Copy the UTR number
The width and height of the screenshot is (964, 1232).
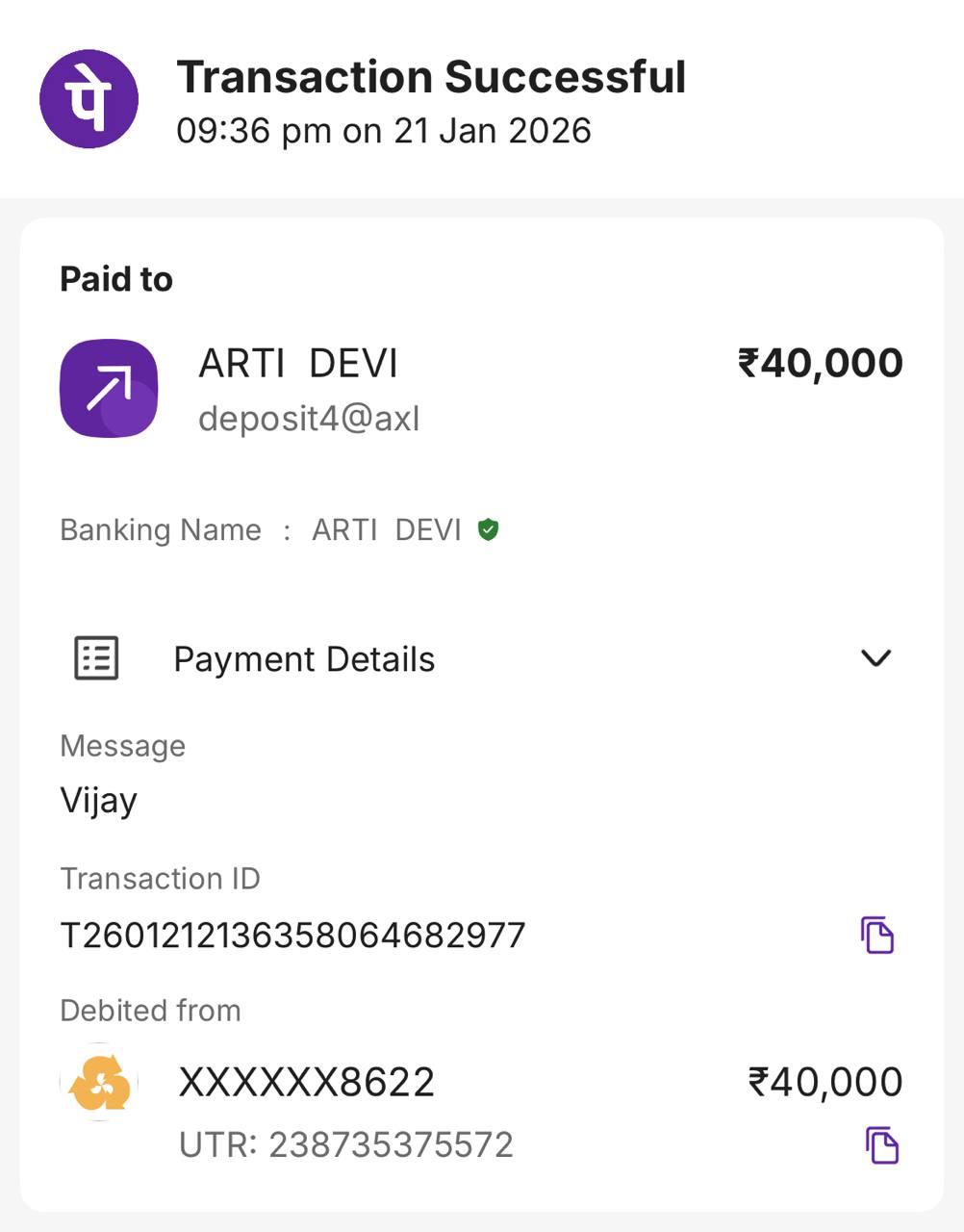coord(881,1144)
